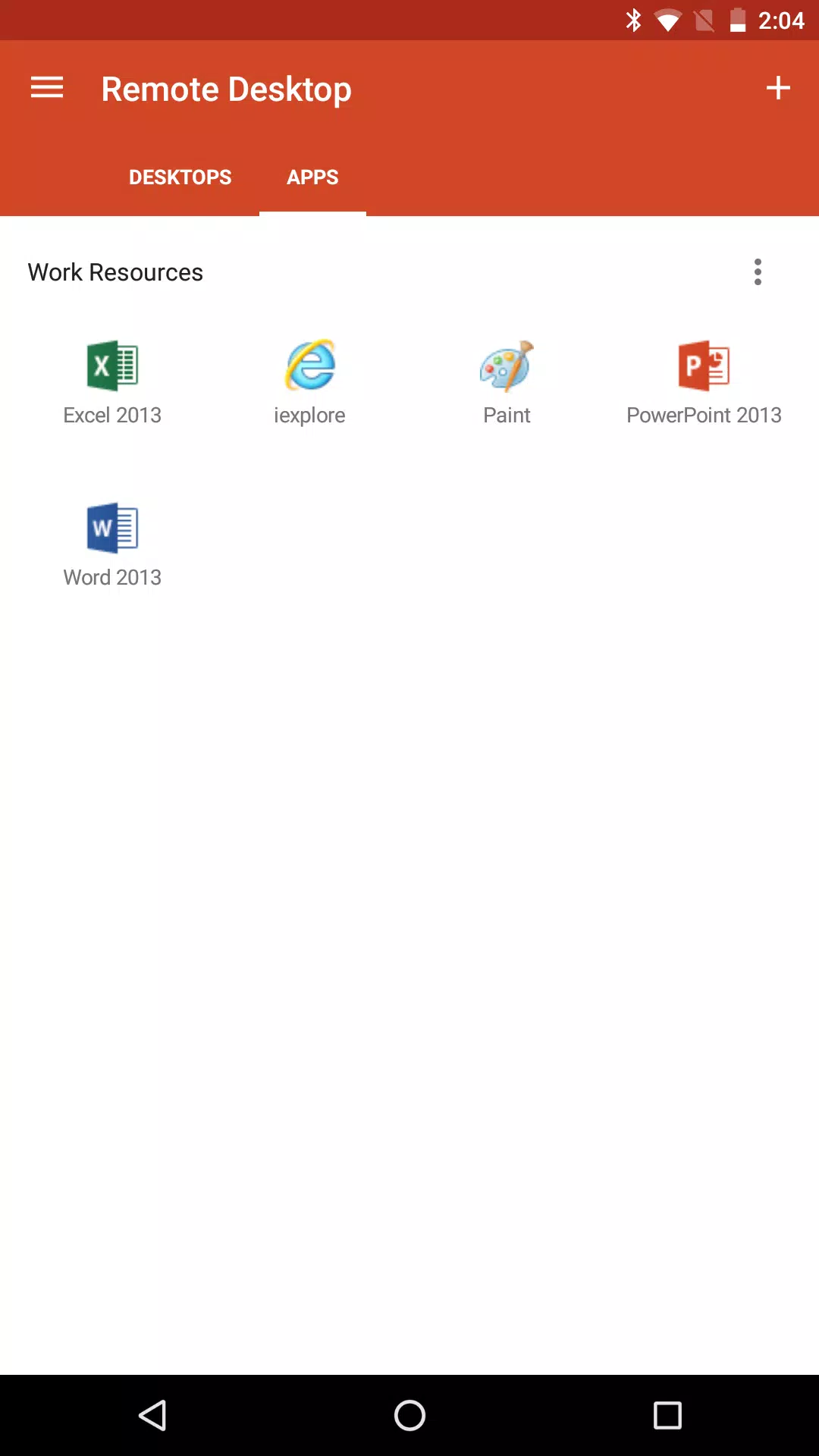Open the hamburger navigation drawer

click(47, 88)
